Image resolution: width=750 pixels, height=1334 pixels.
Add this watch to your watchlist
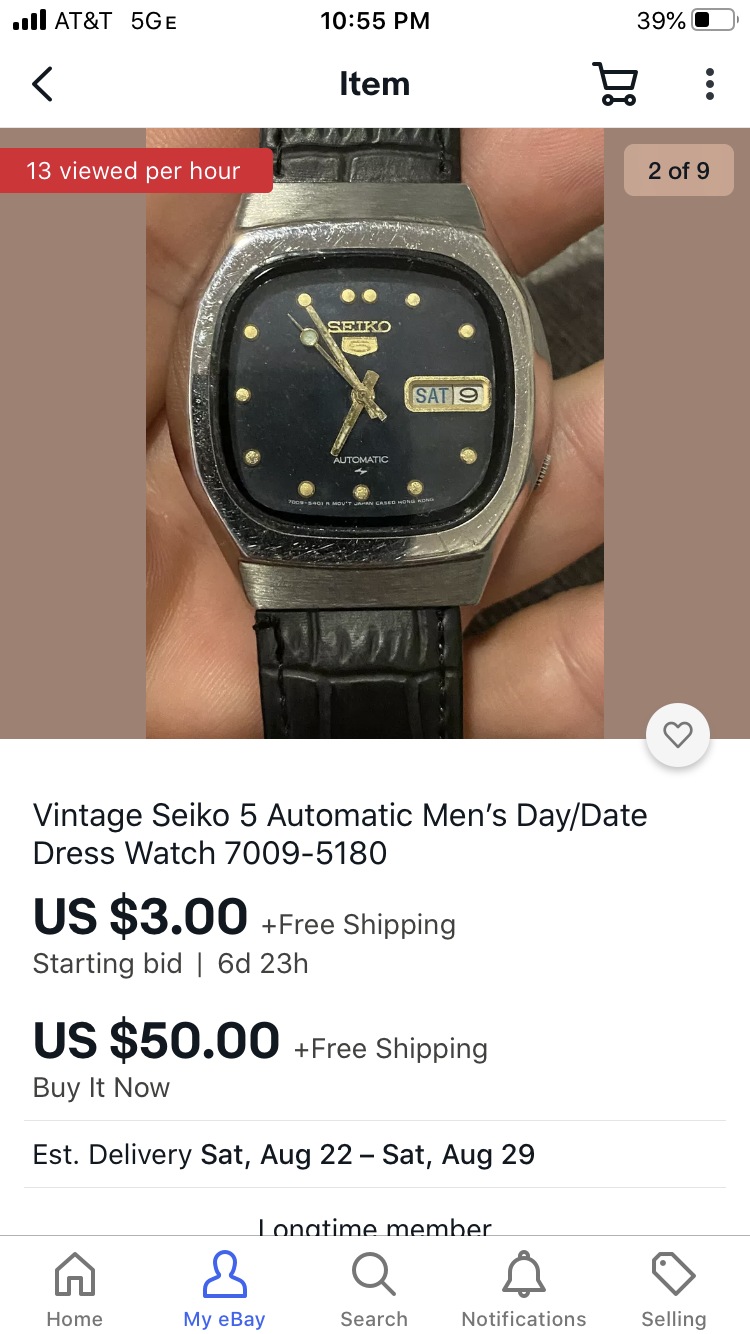coord(678,736)
